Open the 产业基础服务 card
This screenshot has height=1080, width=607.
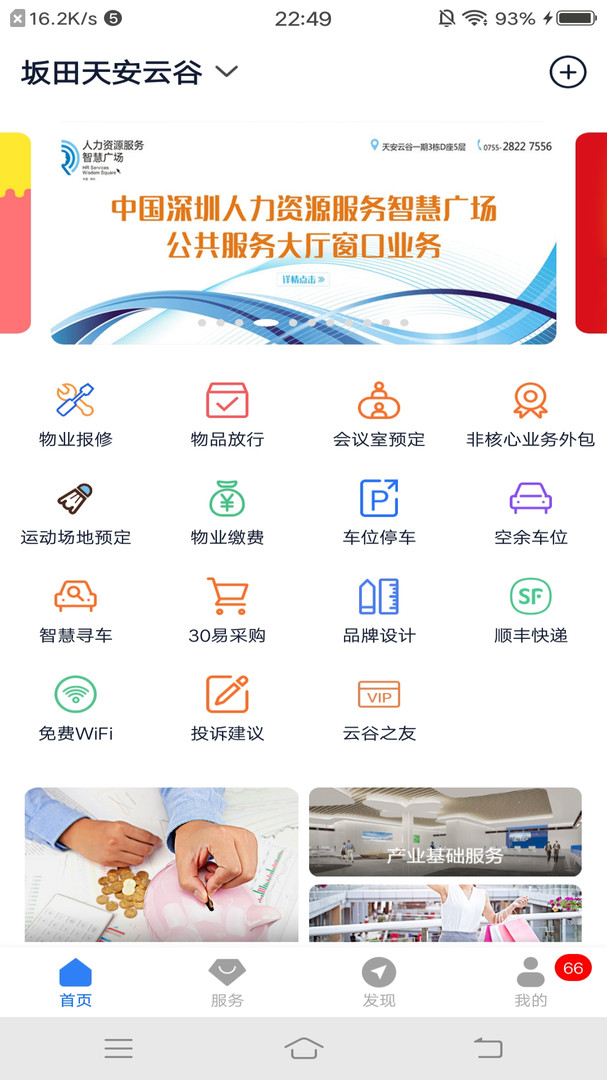click(x=445, y=832)
